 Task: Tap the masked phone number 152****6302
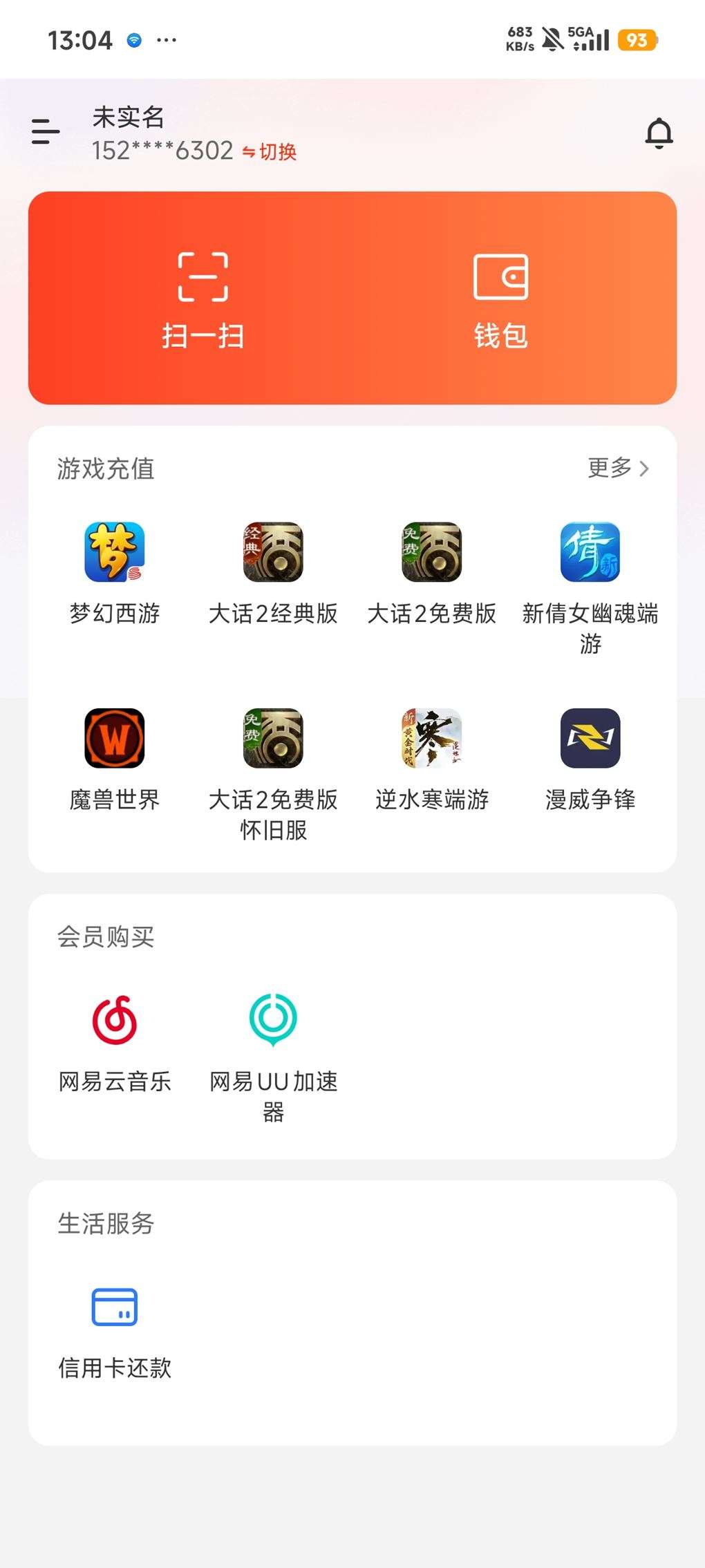(x=161, y=151)
